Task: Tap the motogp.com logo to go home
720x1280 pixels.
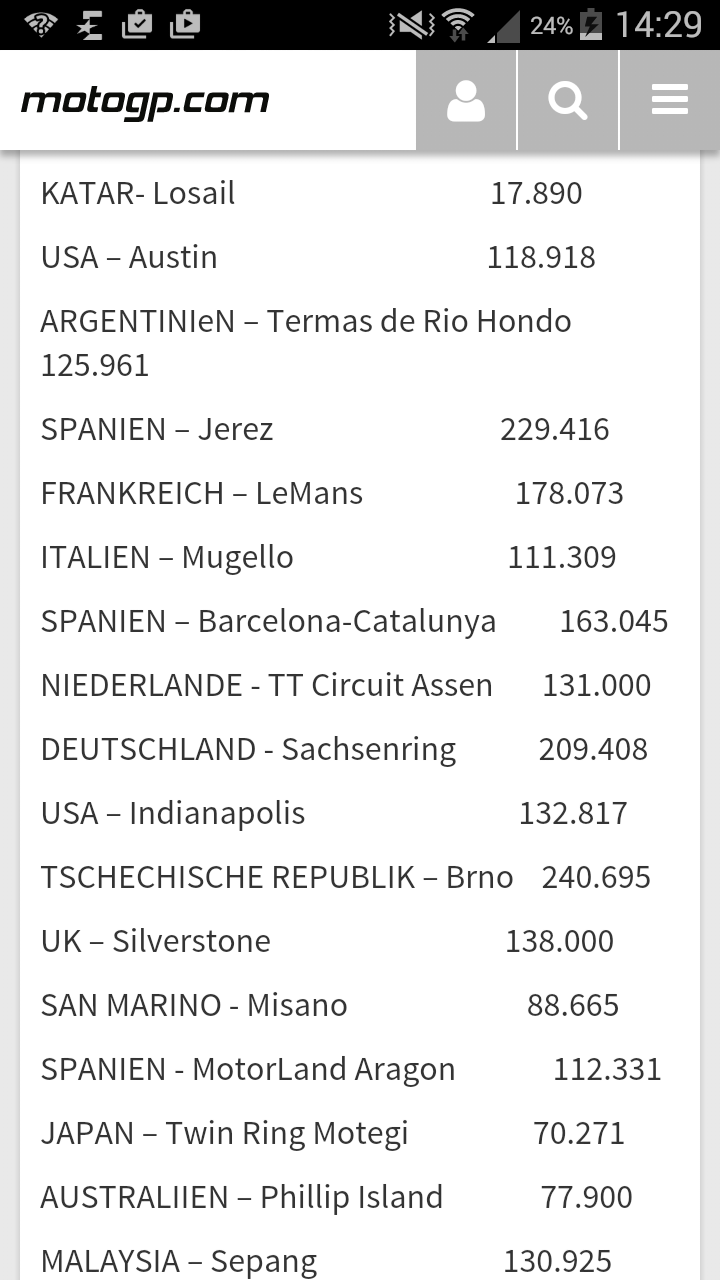Action: pyautogui.click(x=145, y=101)
